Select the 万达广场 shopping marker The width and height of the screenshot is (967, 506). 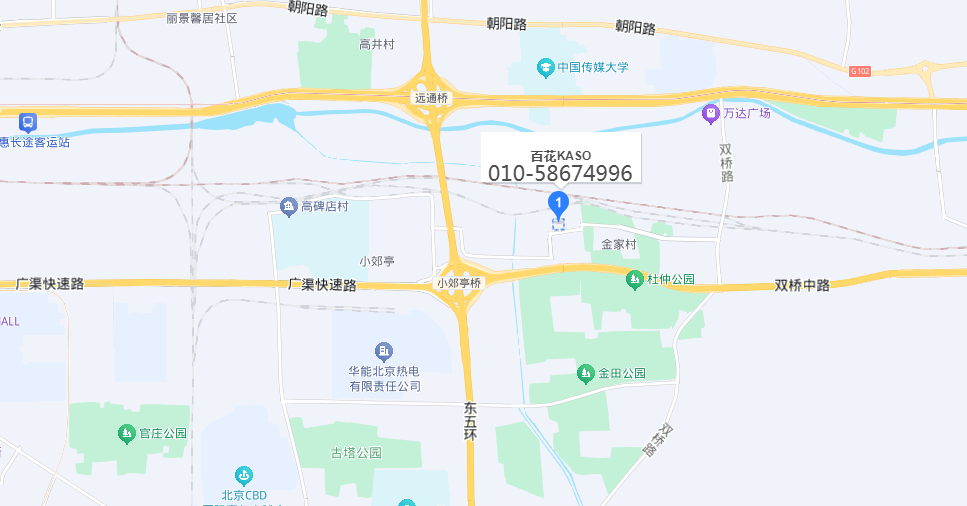coord(711,113)
